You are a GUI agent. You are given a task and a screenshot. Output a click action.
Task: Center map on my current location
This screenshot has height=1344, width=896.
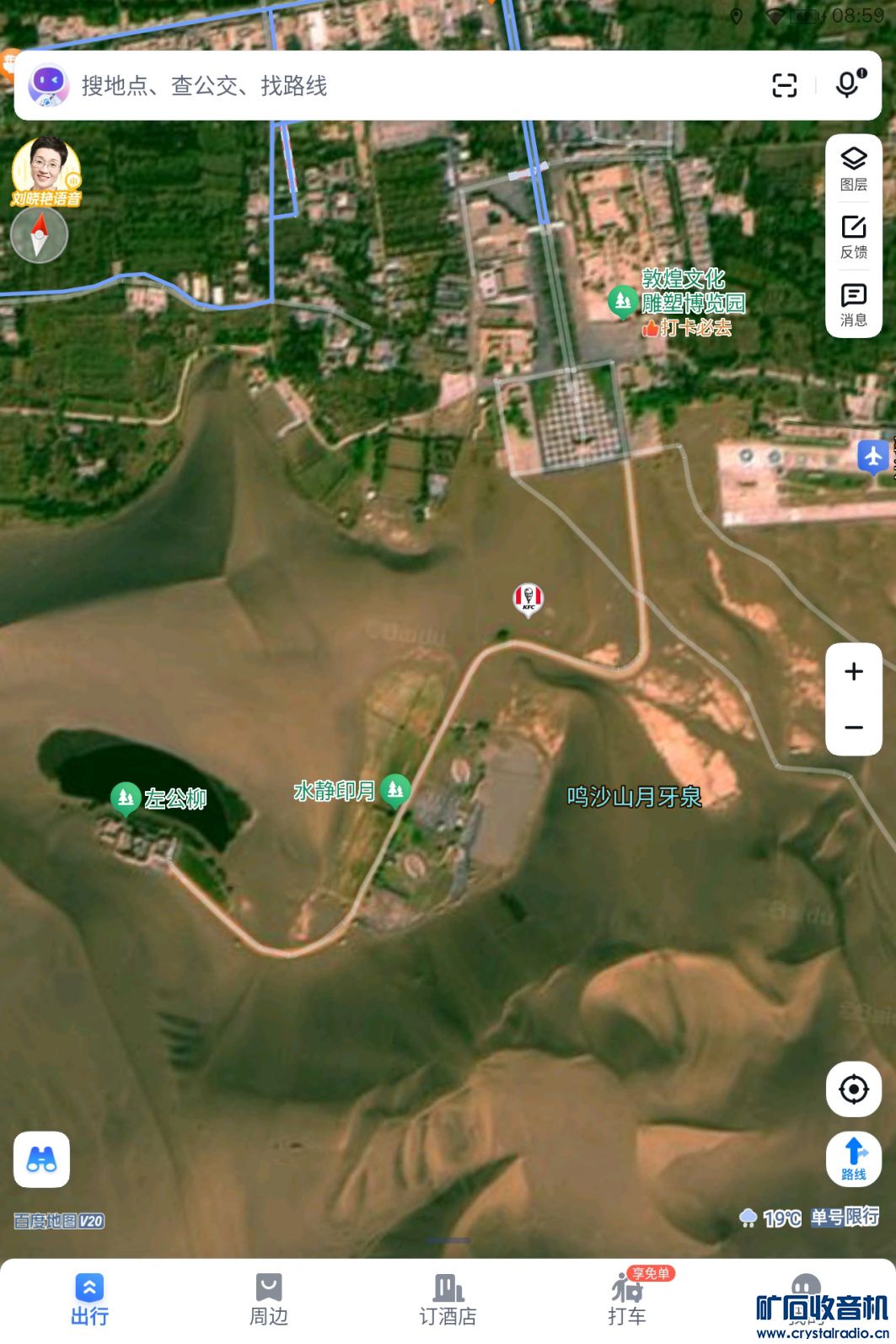853,1089
